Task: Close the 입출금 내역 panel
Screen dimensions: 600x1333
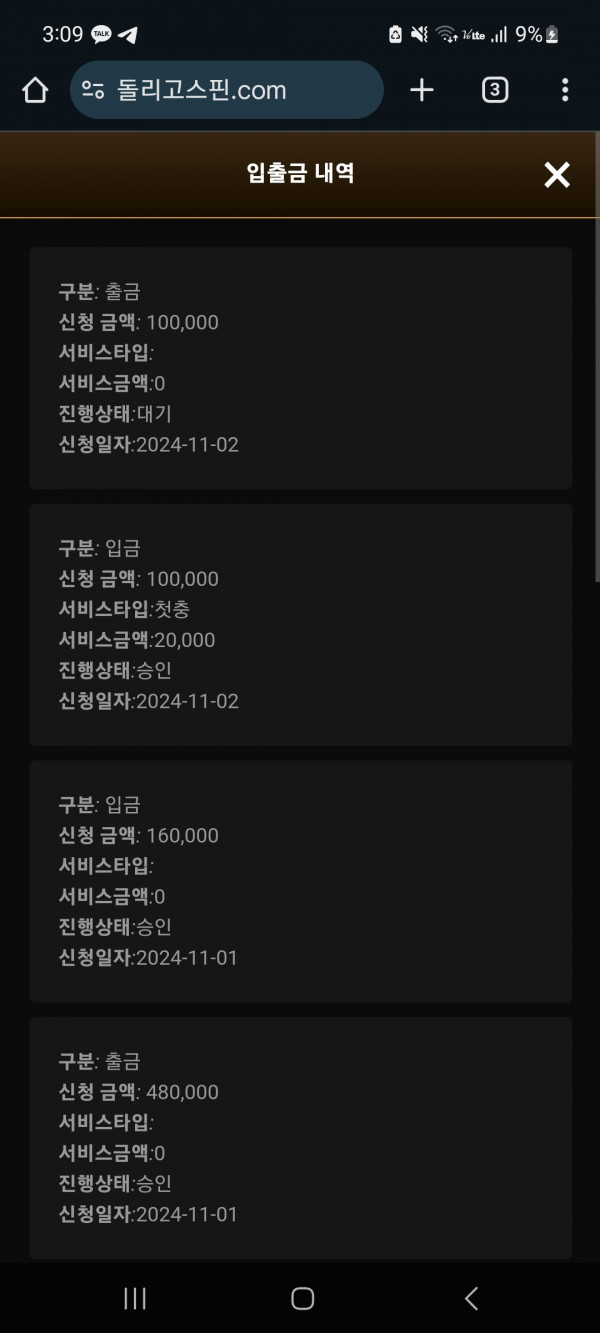Action: [x=557, y=175]
